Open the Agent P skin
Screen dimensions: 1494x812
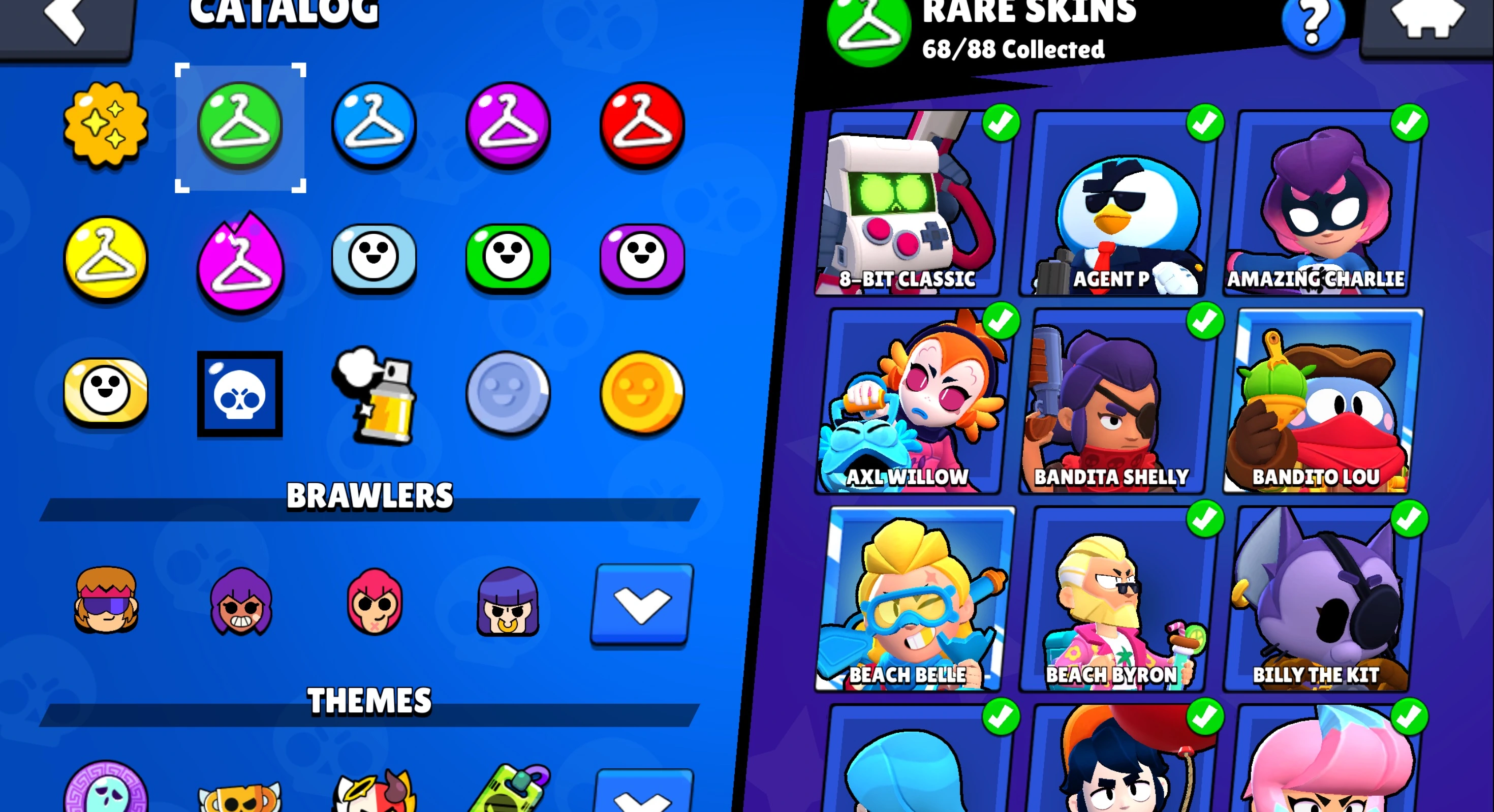tap(1113, 203)
